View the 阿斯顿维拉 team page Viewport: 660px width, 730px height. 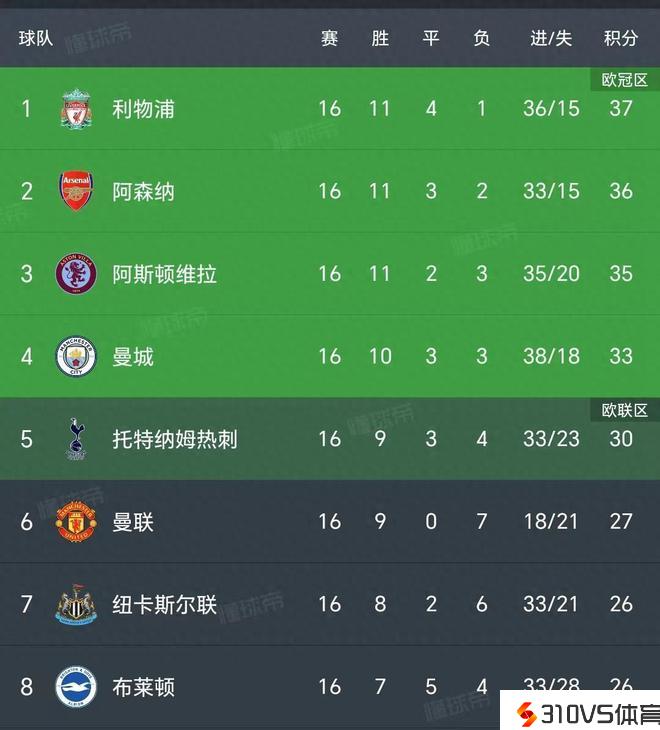pyautogui.click(x=164, y=274)
